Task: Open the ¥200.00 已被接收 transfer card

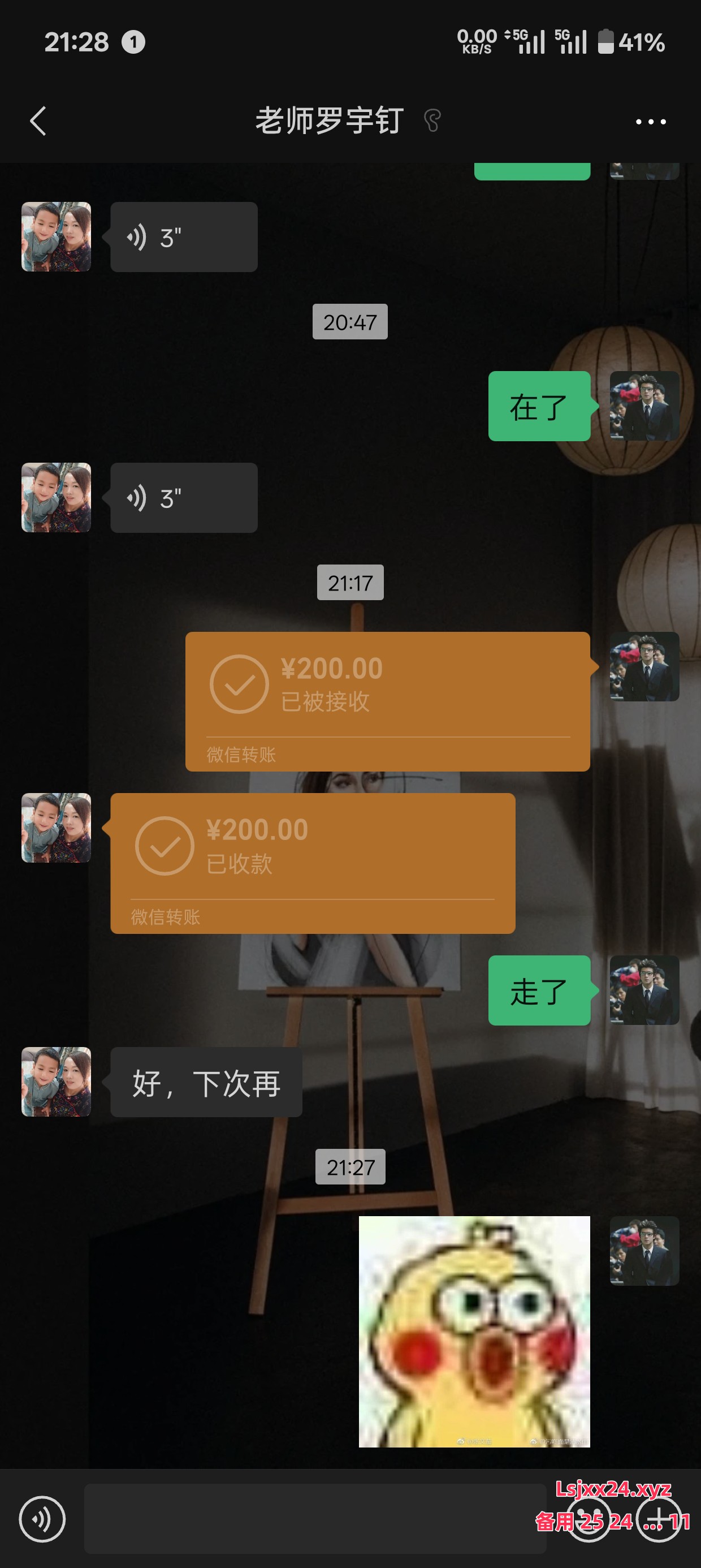Action: (387, 701)
